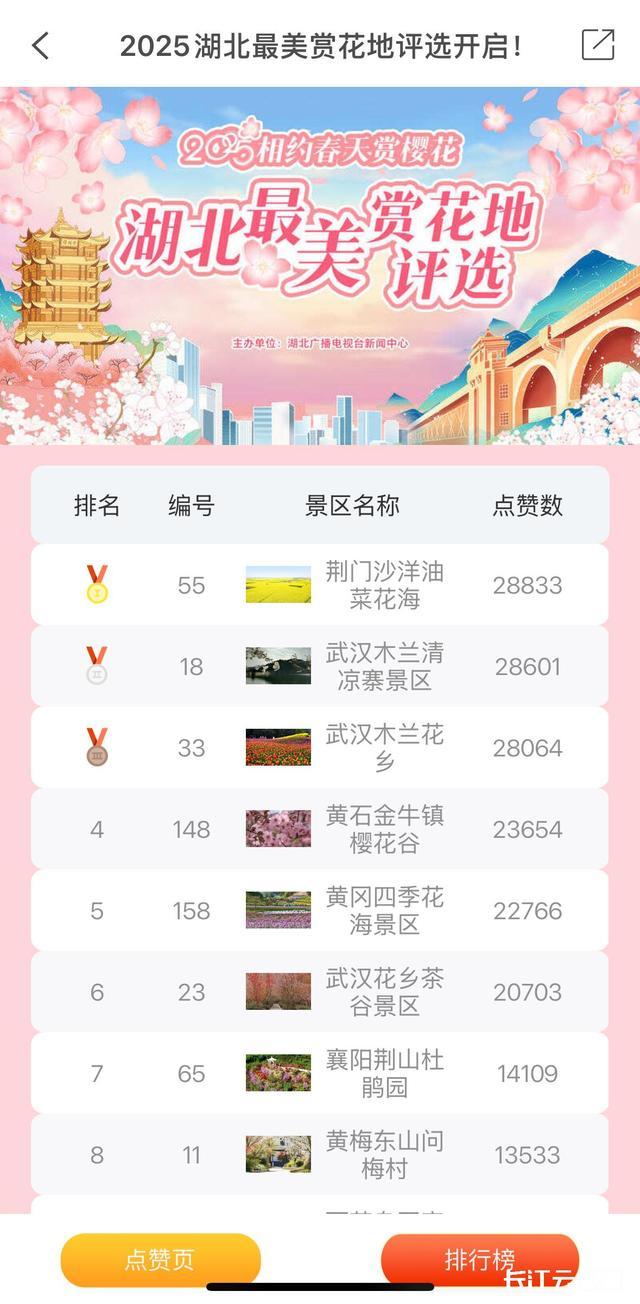Open the 点赞页 voting page
The width and height of the screenshot is (640, 1304).
pos(160,1260)
